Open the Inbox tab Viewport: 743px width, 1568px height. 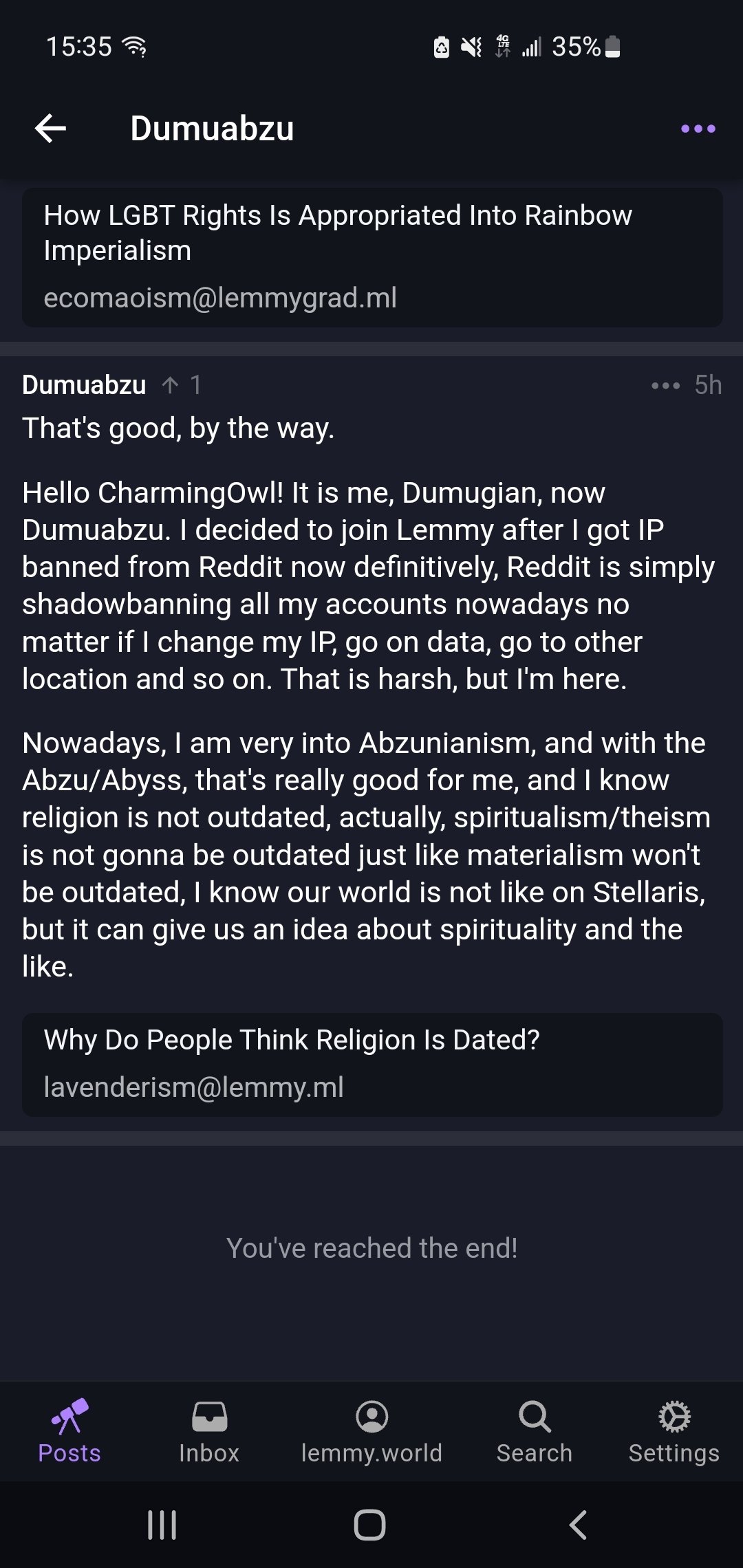[x=209, y=1432]
